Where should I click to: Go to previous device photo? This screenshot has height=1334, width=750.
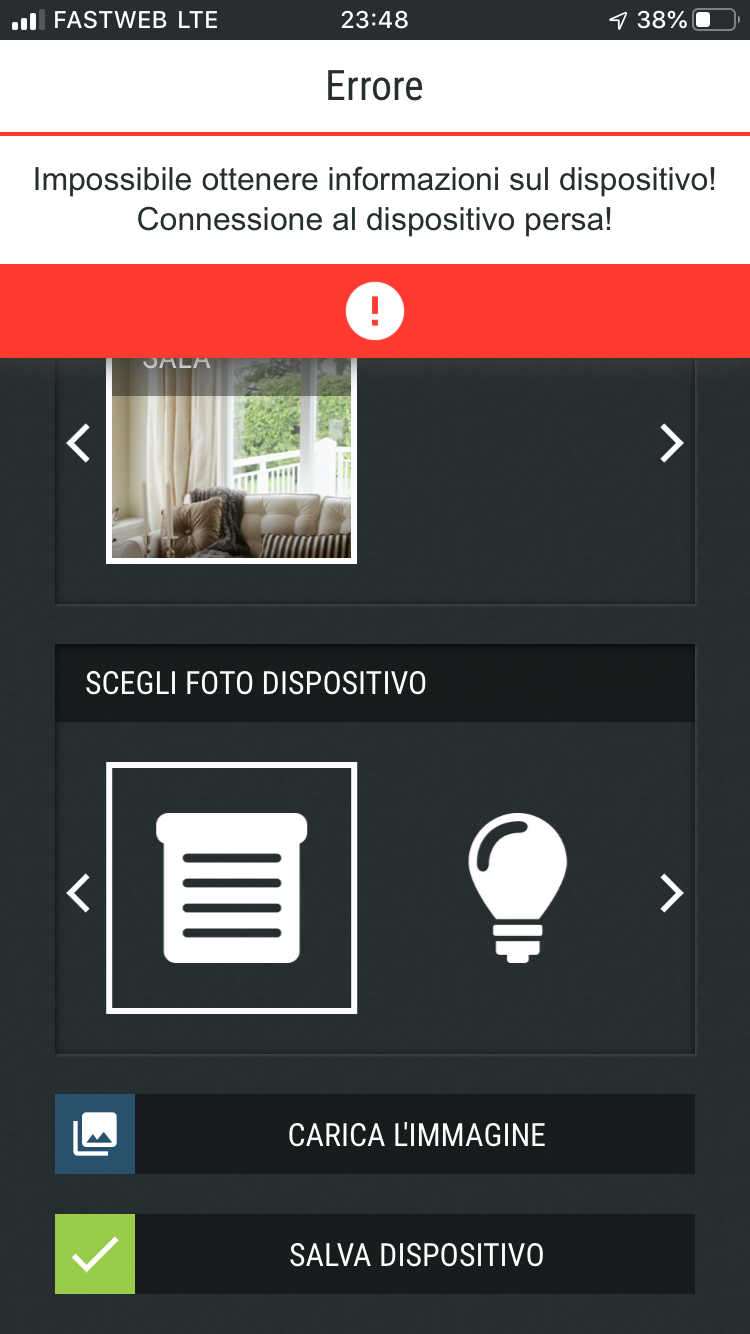point(78,892)
